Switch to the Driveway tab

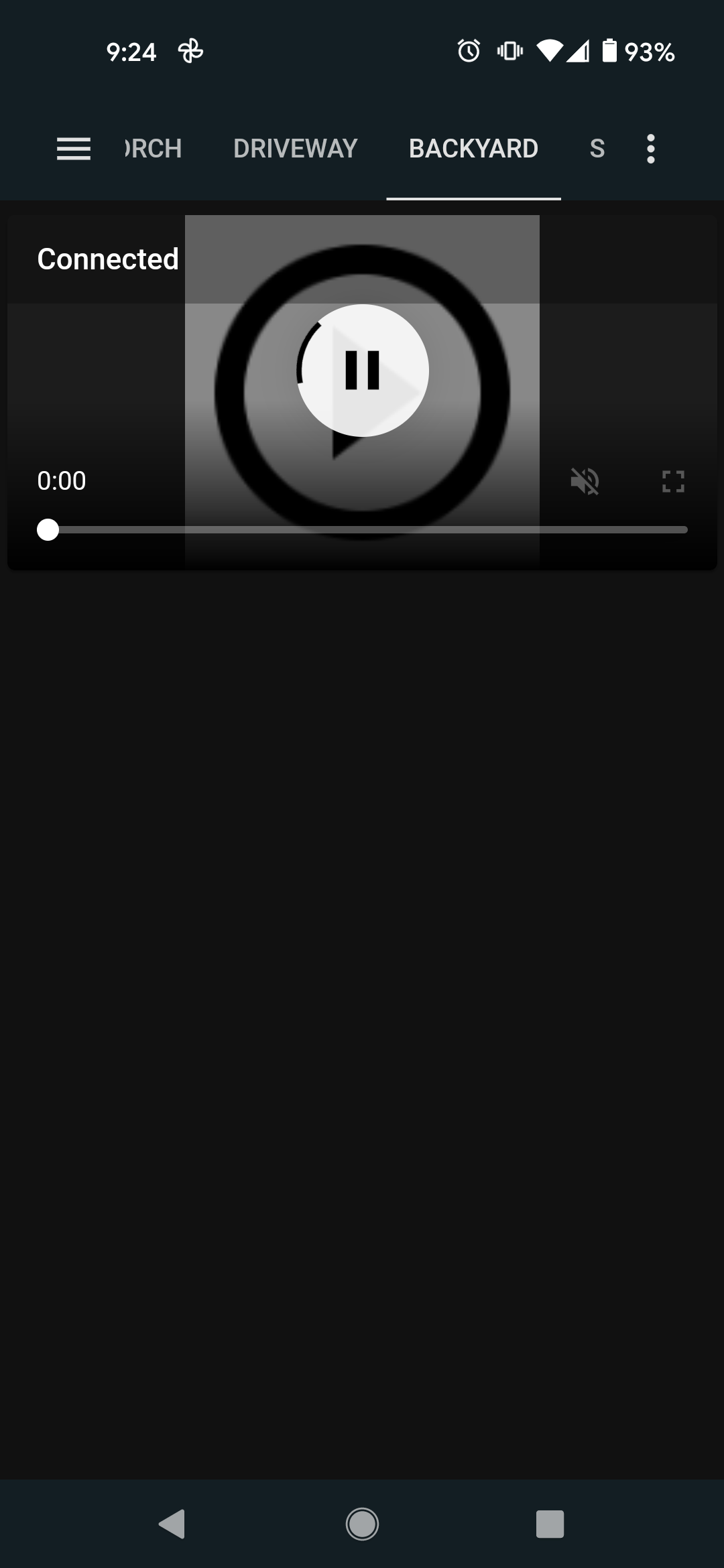pyautogui.click(x=295, y=149)
